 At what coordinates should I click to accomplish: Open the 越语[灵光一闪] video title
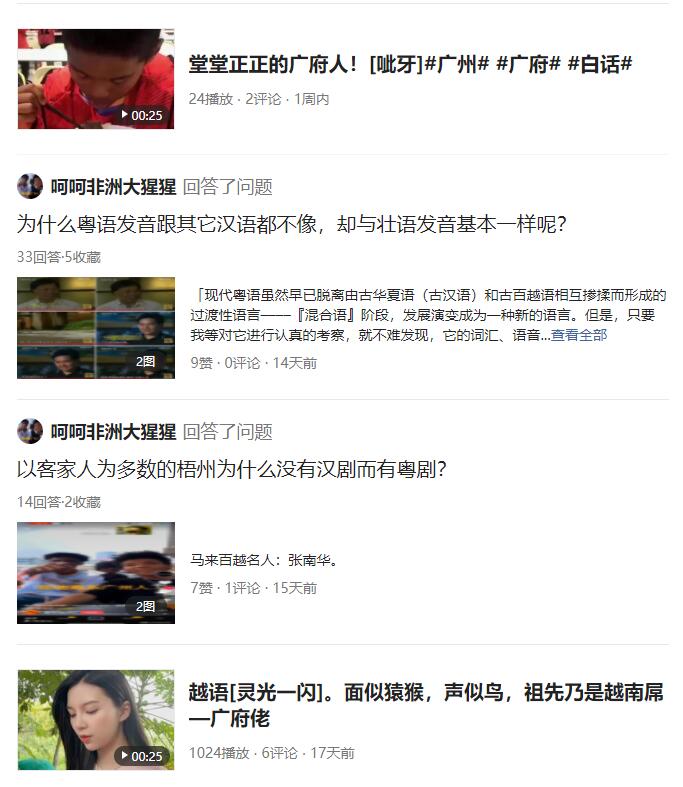(x=425, y=705)
